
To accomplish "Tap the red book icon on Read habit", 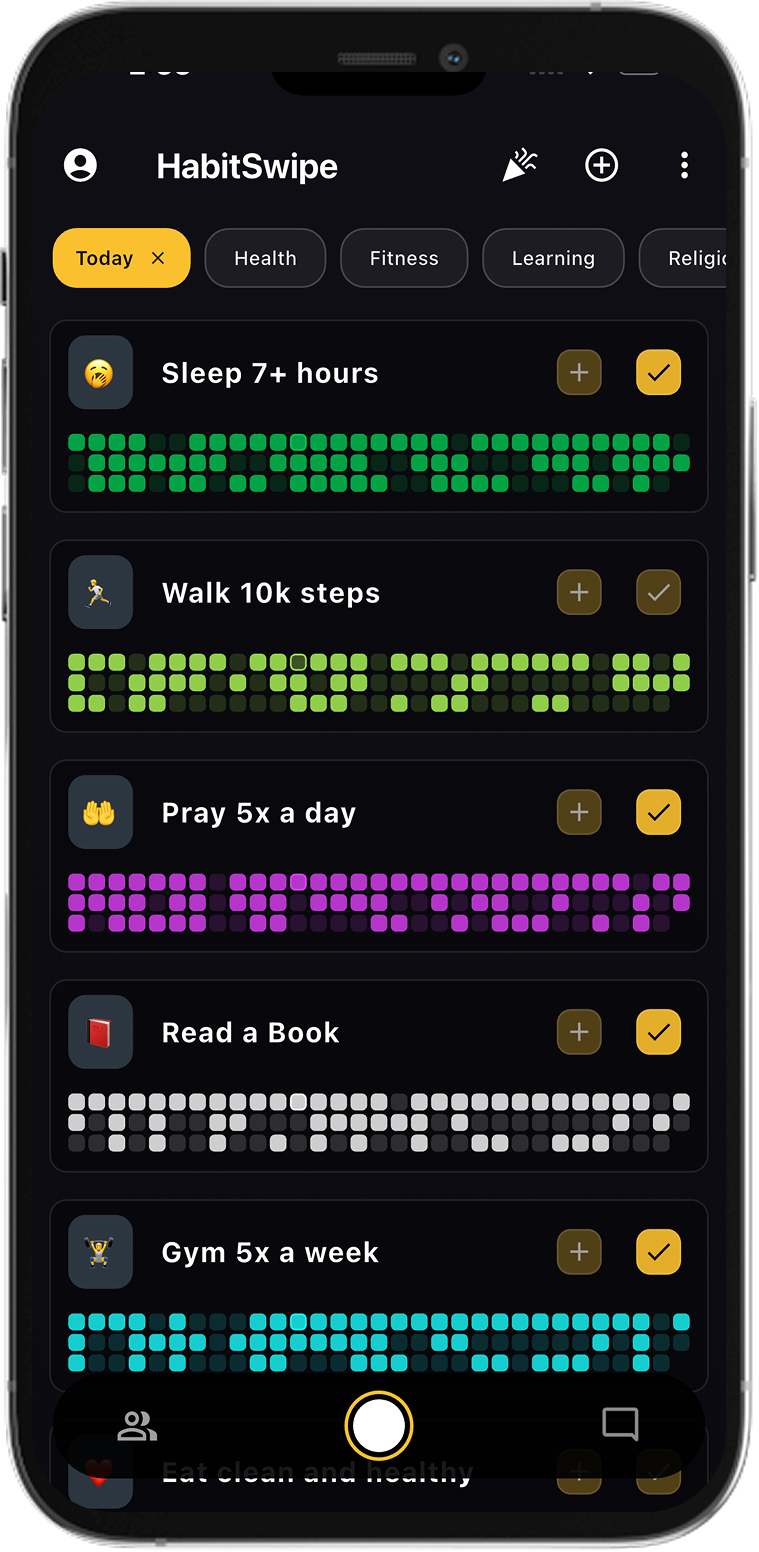I will click(100, 1032).
